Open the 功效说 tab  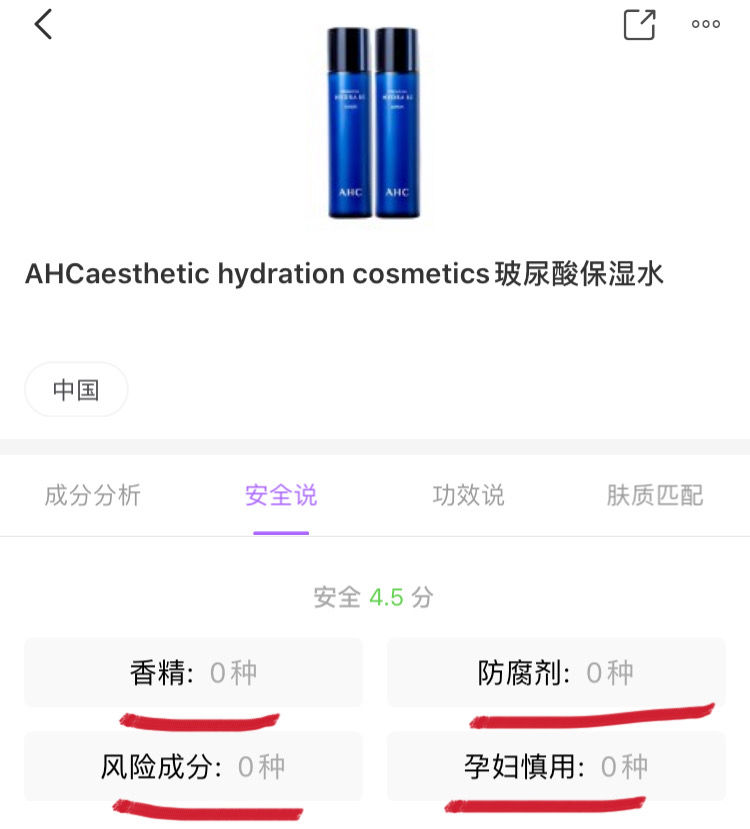tap(466, 494)
